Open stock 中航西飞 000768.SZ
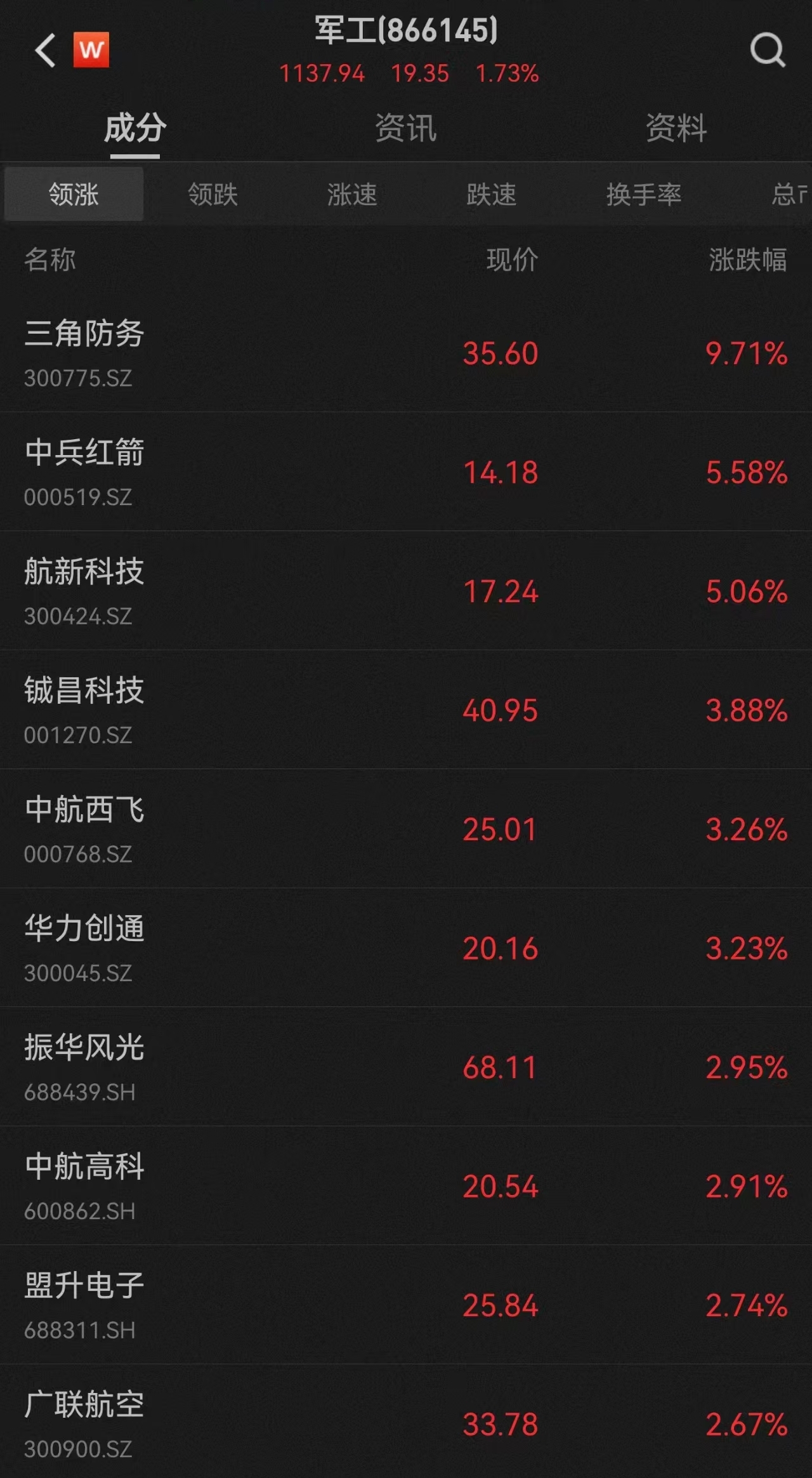 click(406, 829)
